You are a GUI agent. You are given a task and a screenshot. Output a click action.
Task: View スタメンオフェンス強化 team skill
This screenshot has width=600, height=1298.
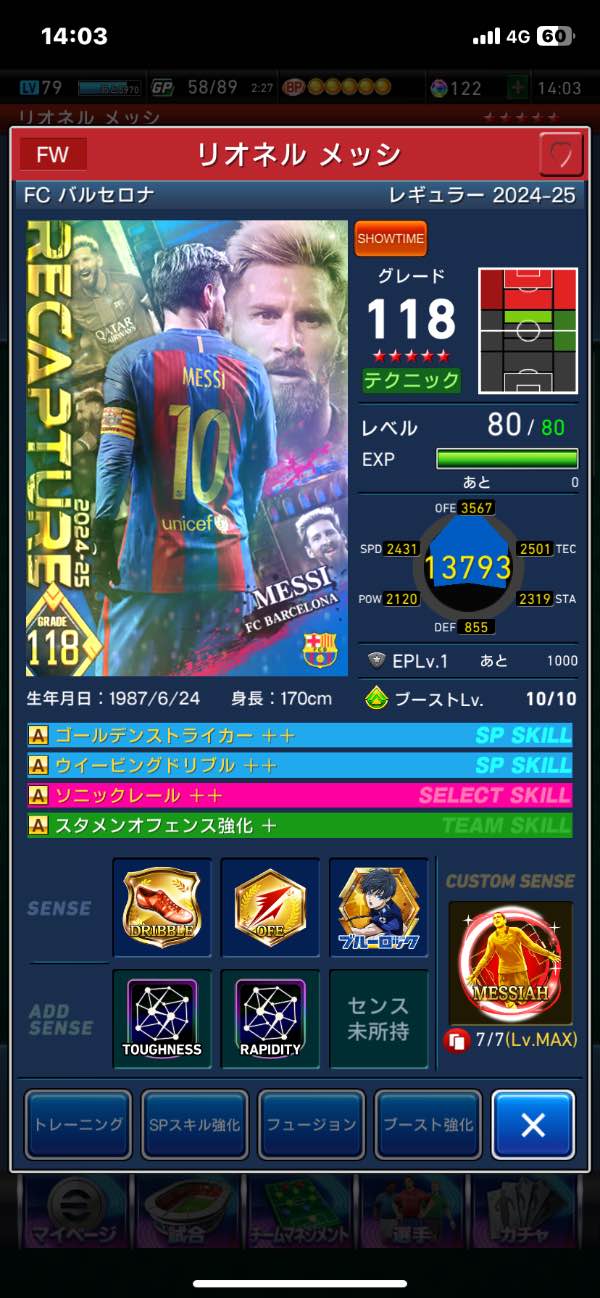[300, 825]
